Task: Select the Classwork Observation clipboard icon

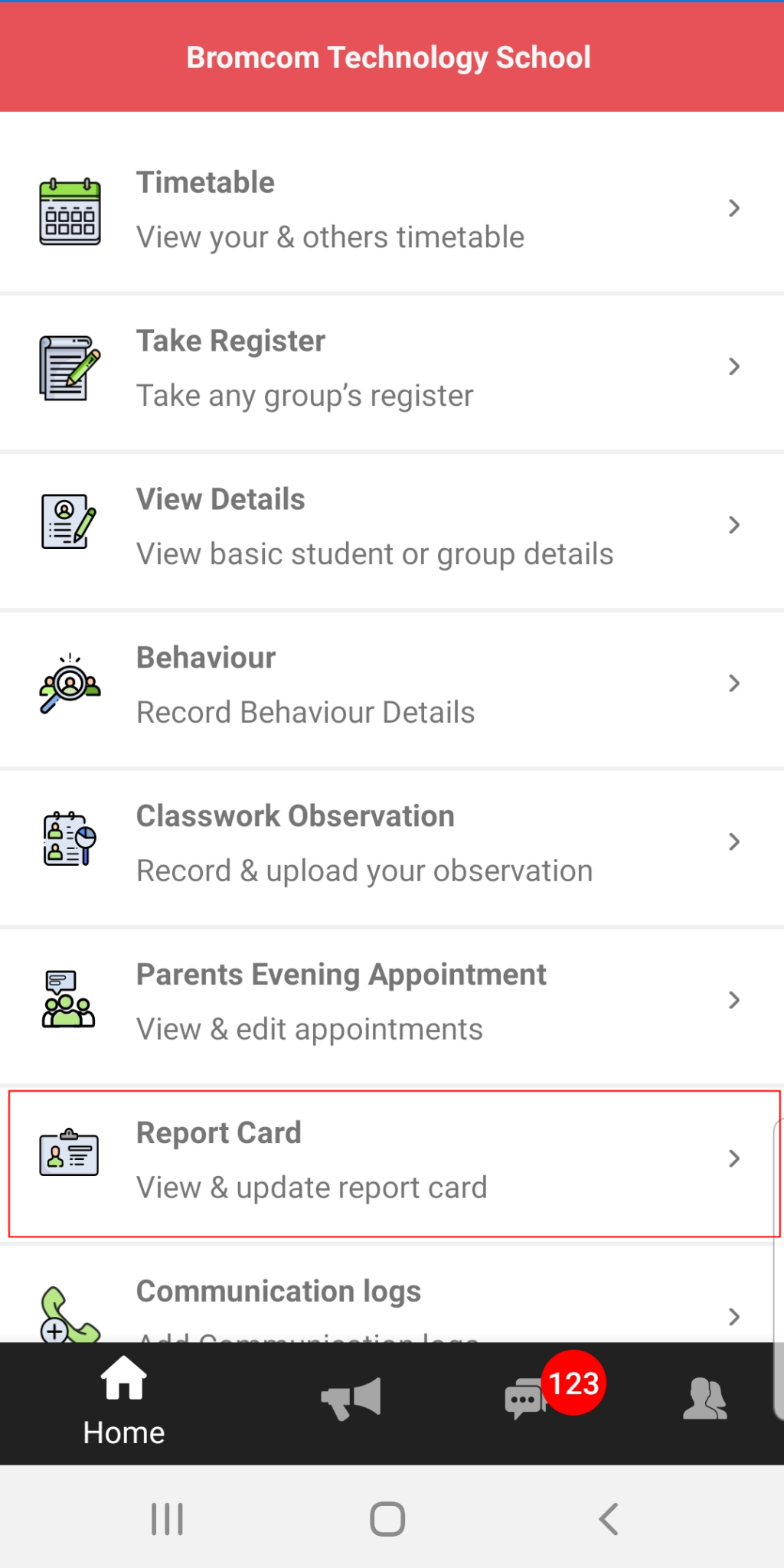Action: tap(69, 842)
